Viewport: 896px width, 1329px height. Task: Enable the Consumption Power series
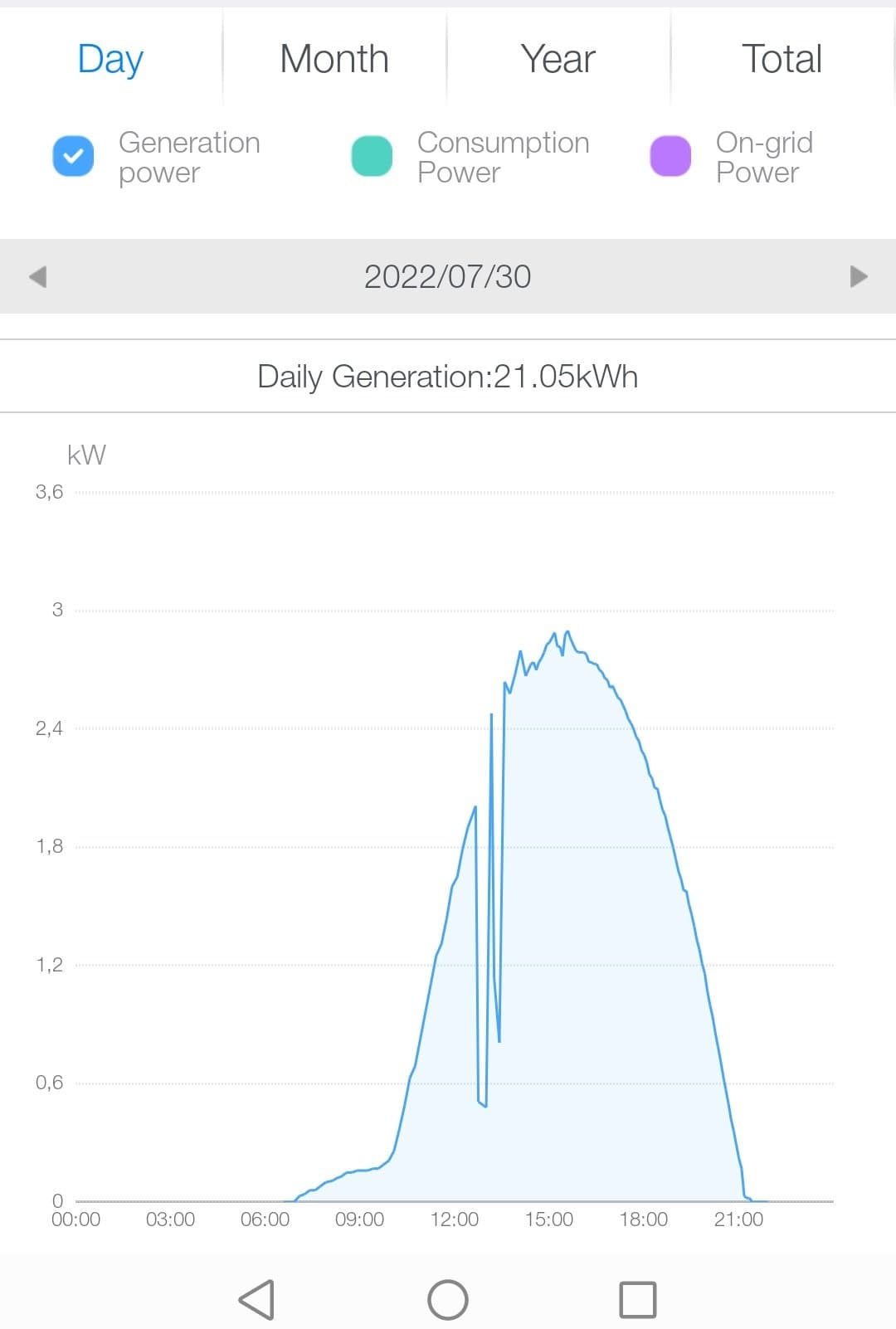pyautogui.click(x=372, y=157)
